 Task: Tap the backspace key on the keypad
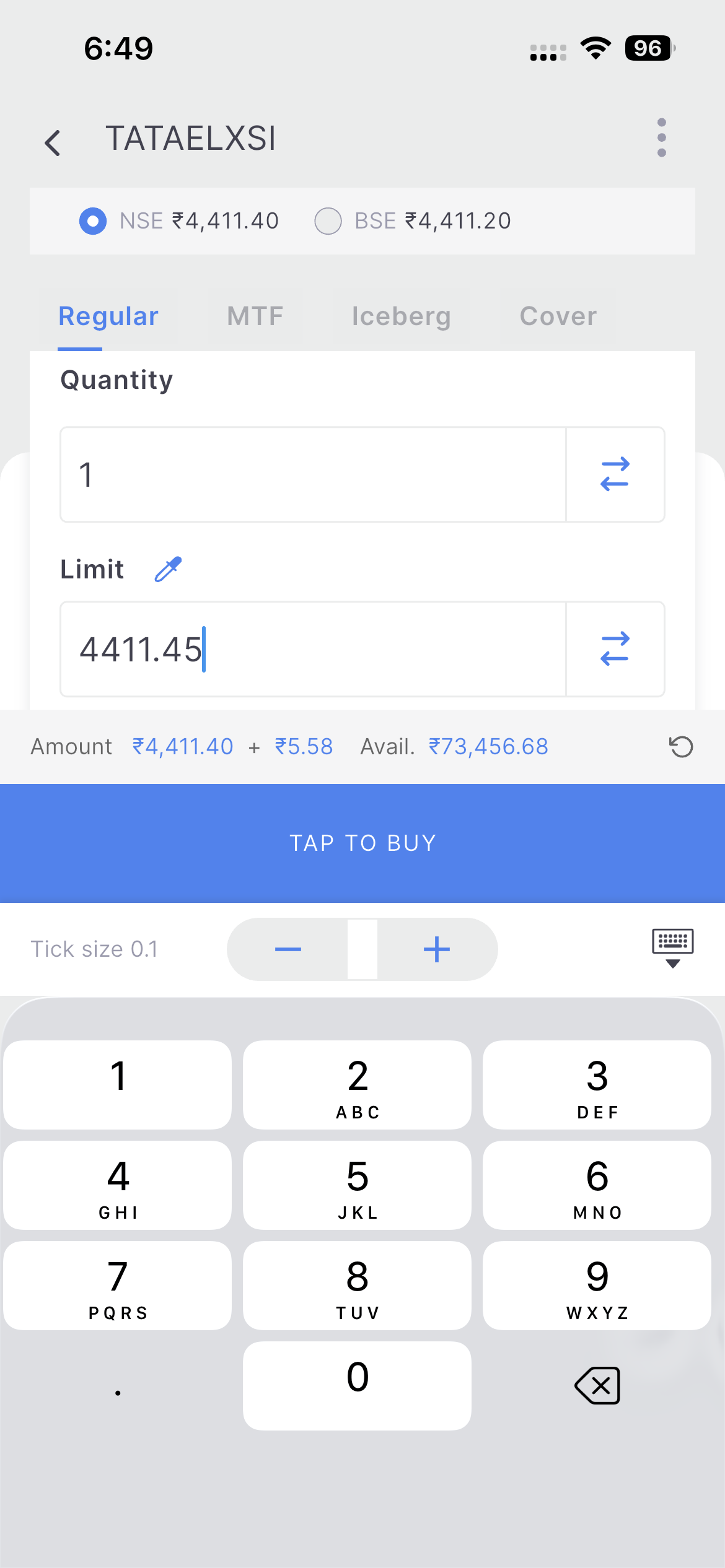597,1385
